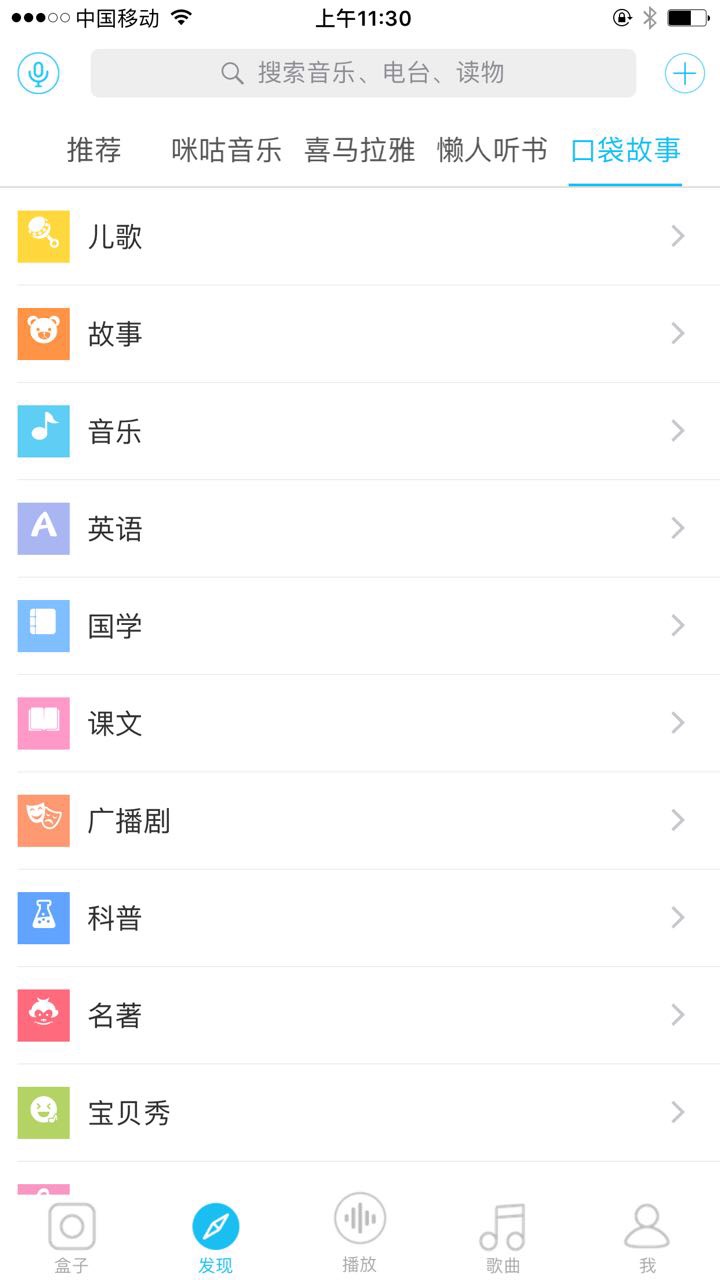The image size is (720, 1280).
Task: Open the 名著 category
Action: pyautogui.click(x=360, y=1015)
